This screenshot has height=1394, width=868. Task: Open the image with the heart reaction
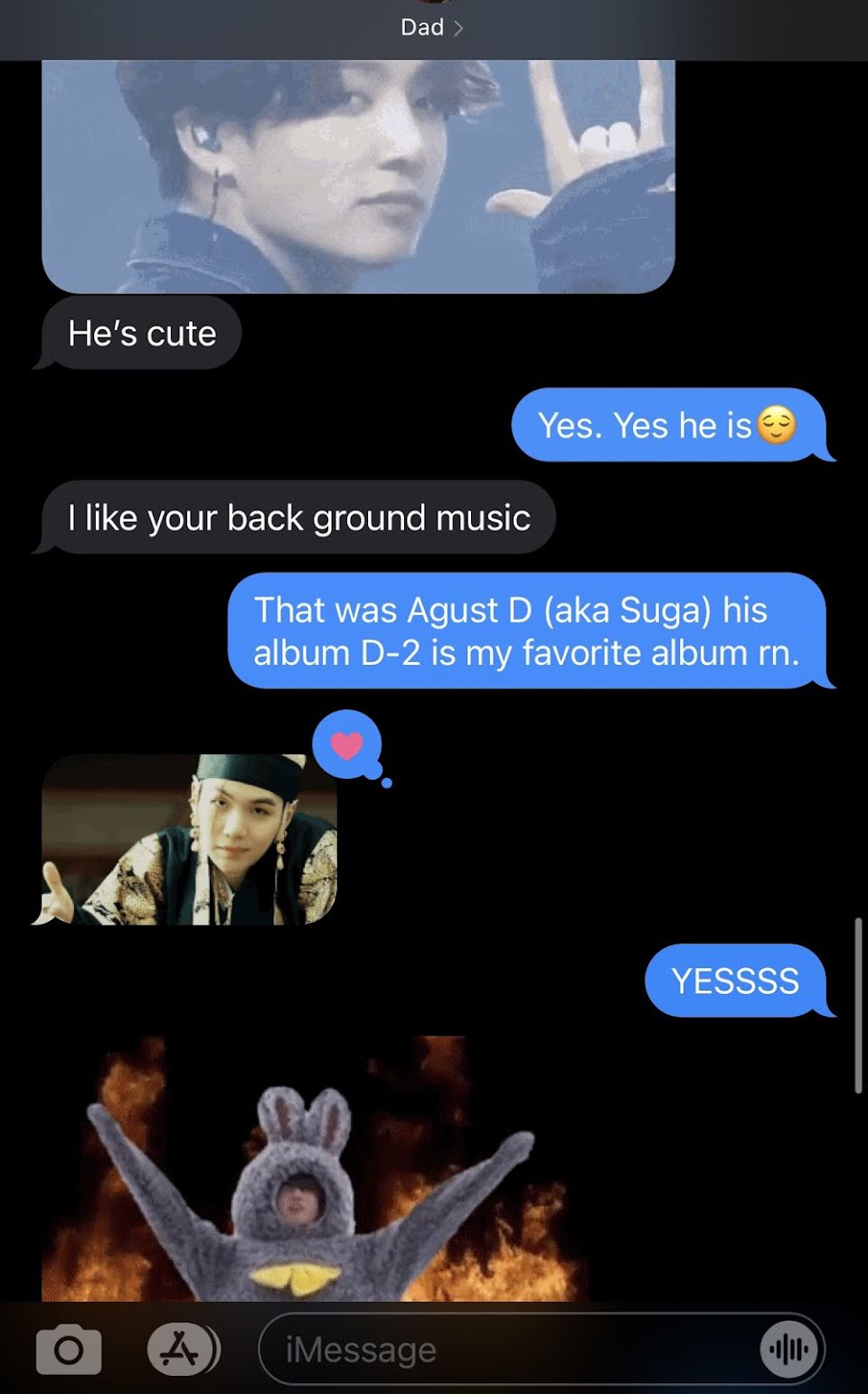189,839
